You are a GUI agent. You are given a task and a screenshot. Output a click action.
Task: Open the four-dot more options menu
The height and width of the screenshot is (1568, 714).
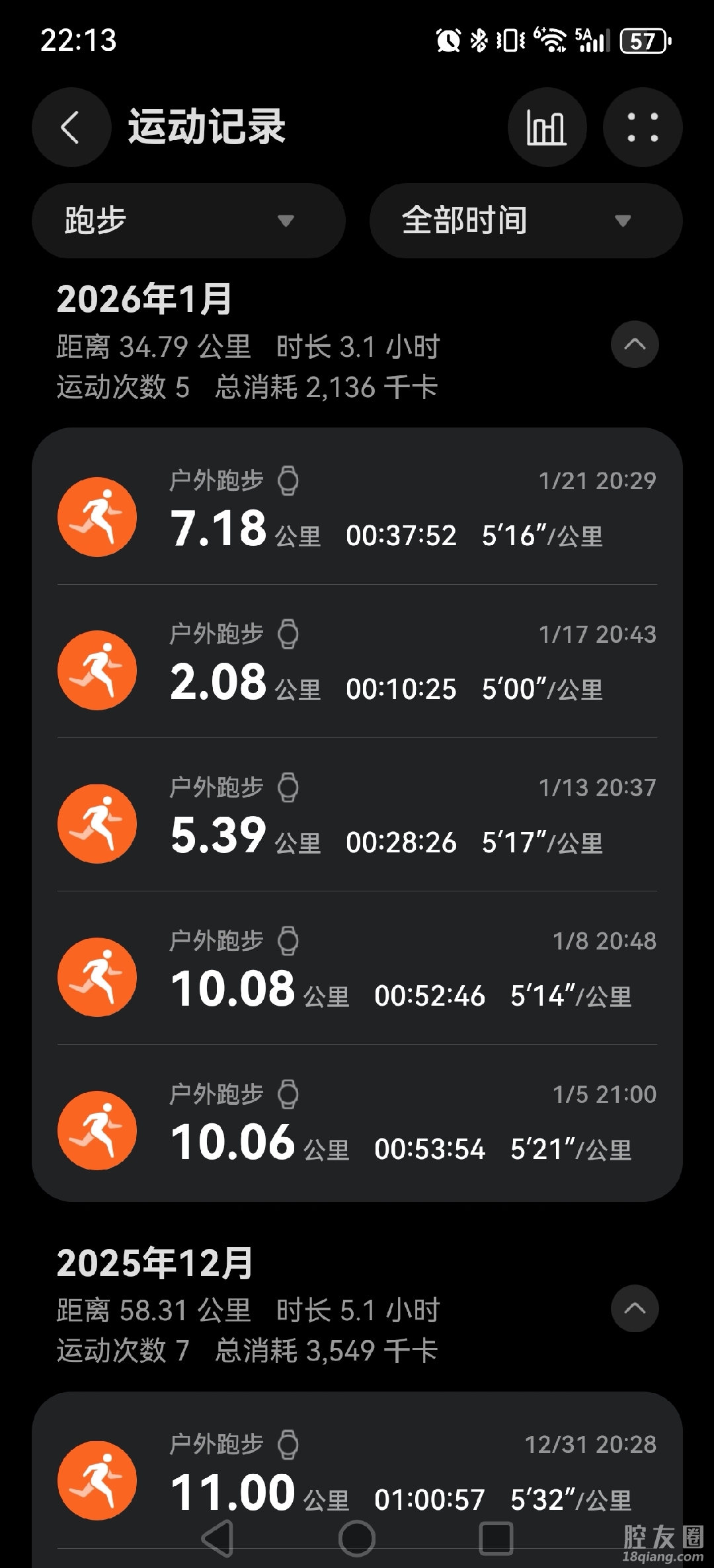[642, 128]
